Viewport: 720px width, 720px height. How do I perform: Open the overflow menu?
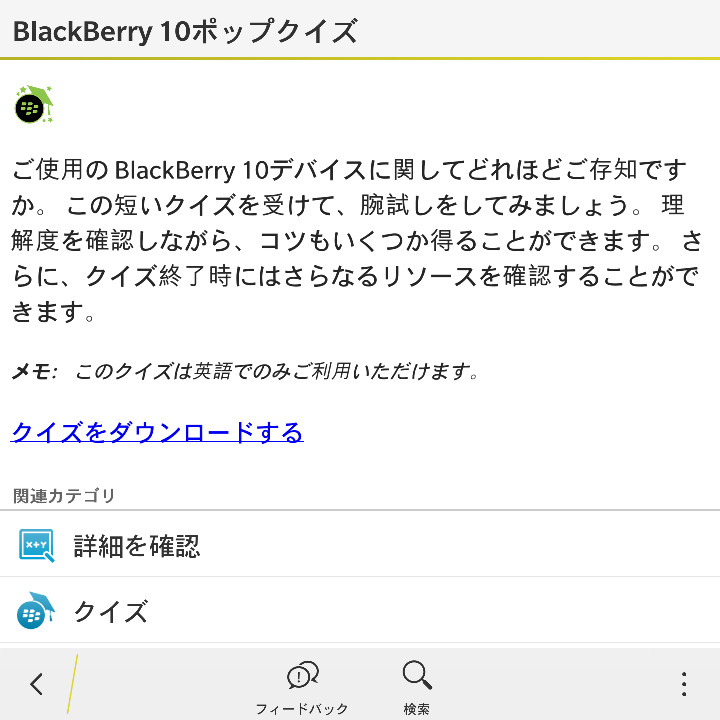(683, 684)
